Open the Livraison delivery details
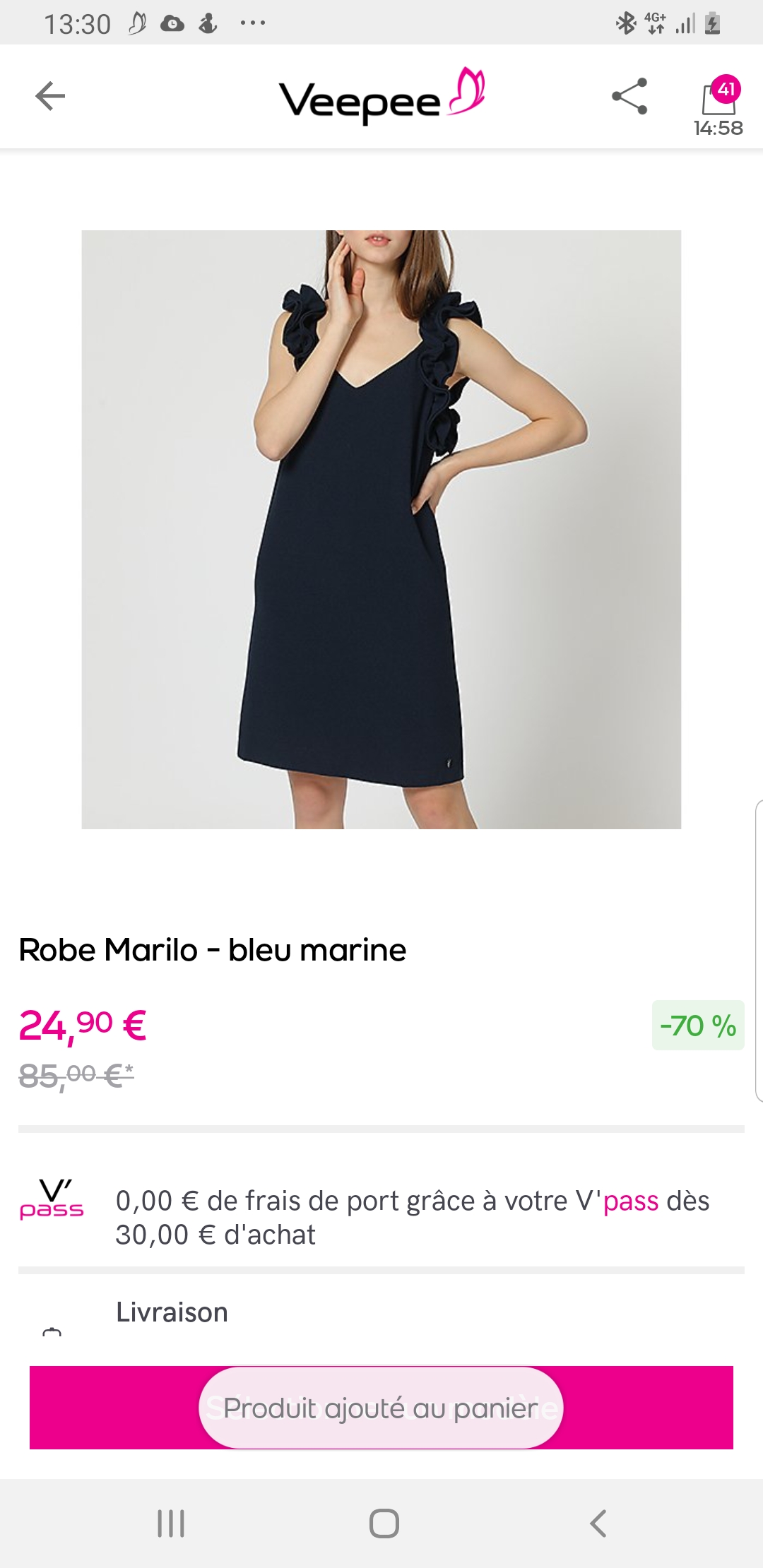This screenshot has height=1568, width=763. point(172,1312)
